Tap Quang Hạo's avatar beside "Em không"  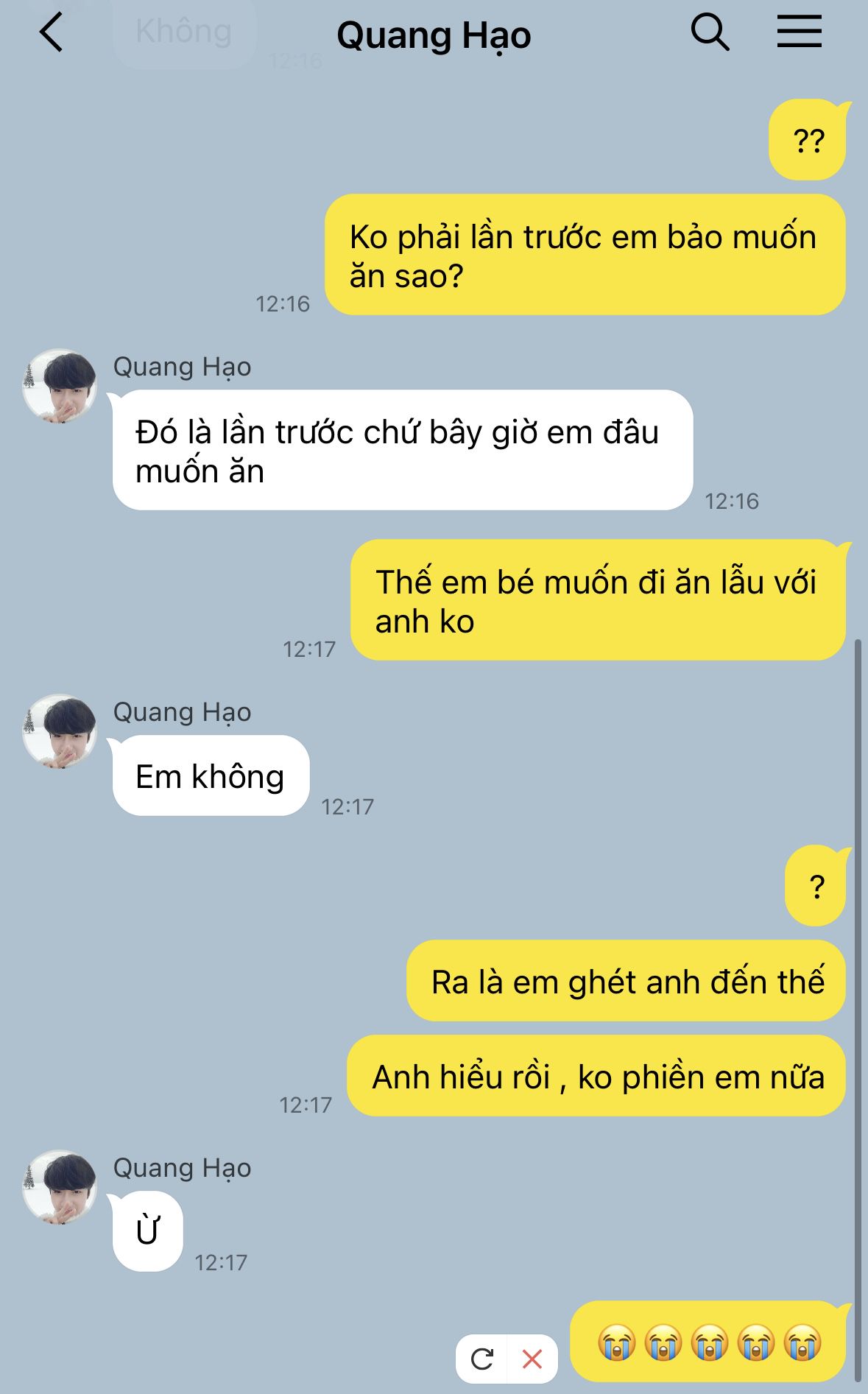point(60,731)
